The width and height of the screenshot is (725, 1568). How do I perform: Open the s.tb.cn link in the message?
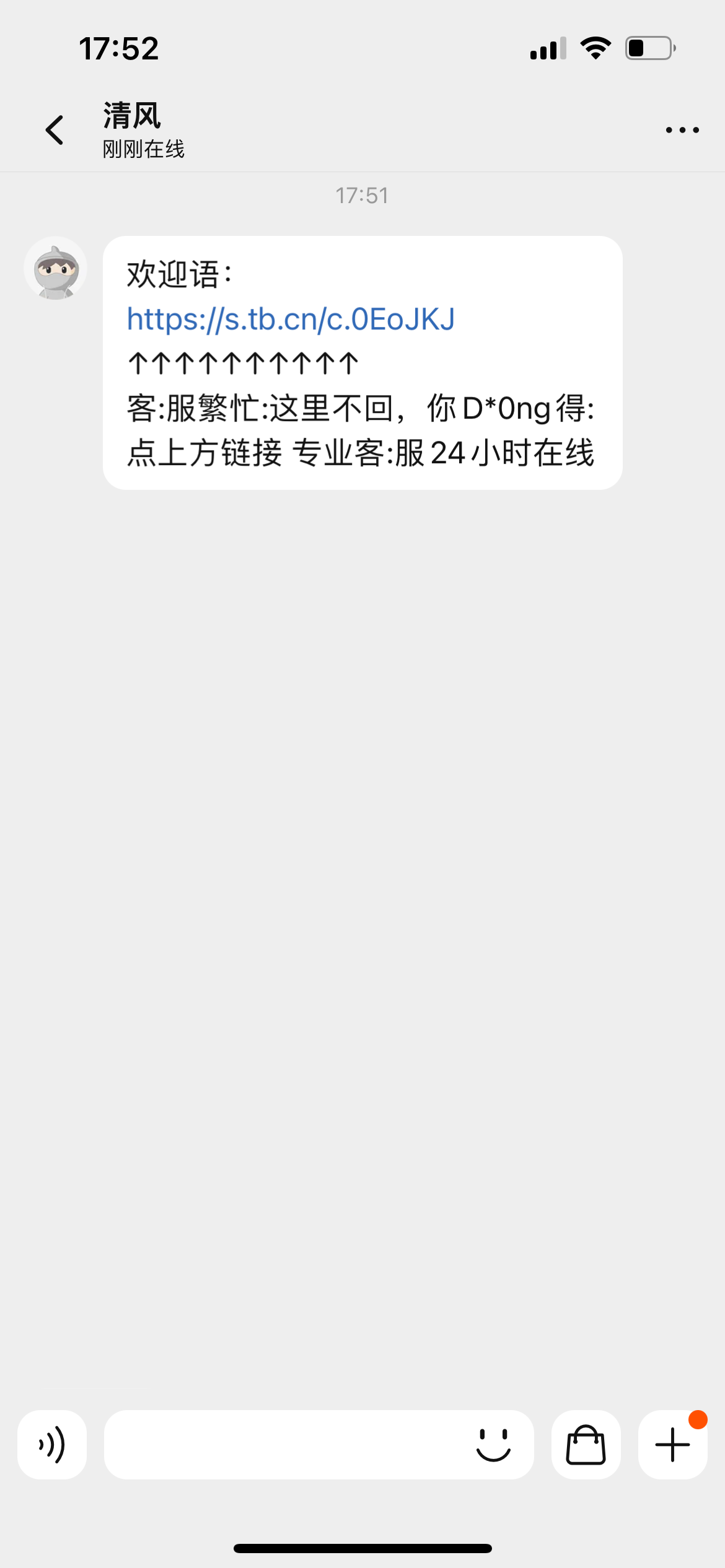(x=291, y=320)
